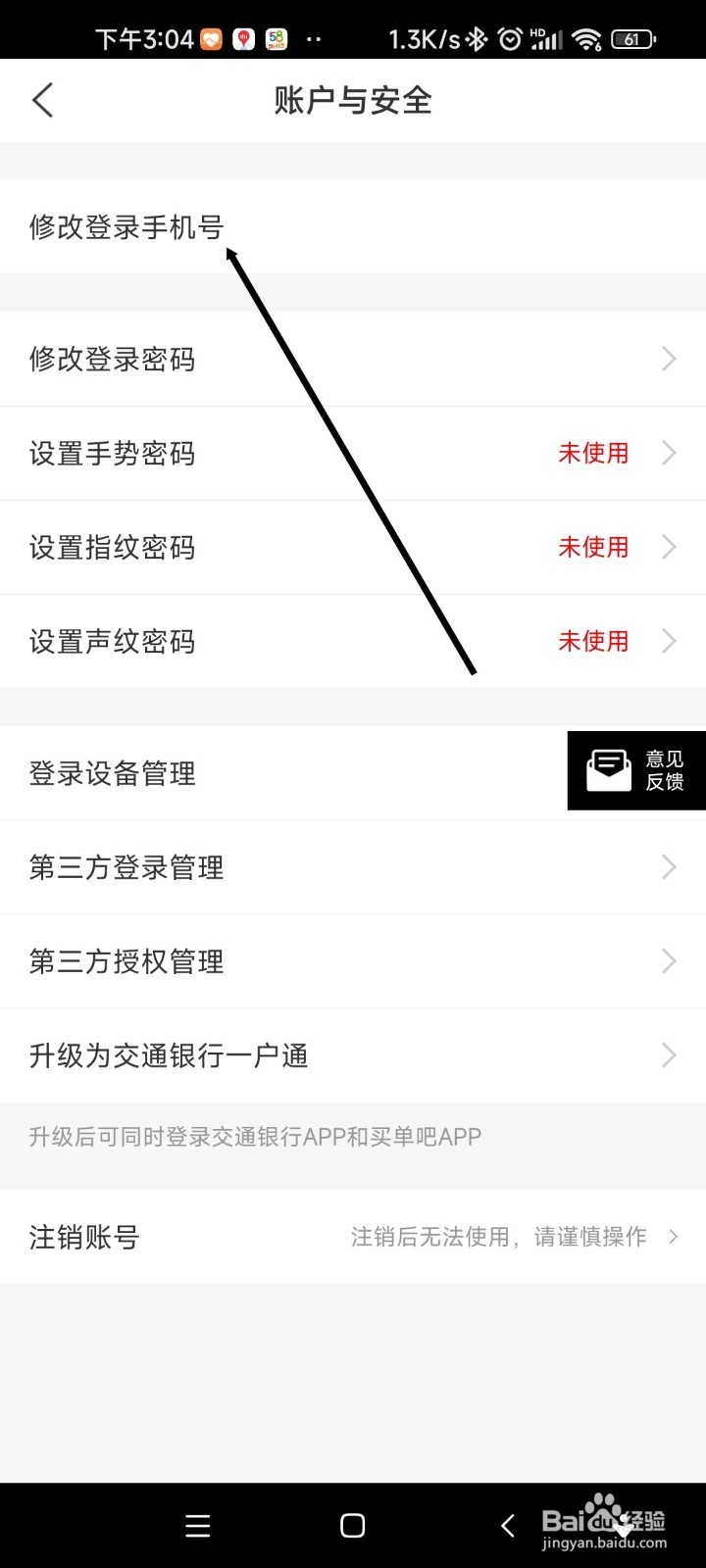Select the 修改登录手机号 entry
This screenshot has width=706, height=1568.
click(126, 226)
